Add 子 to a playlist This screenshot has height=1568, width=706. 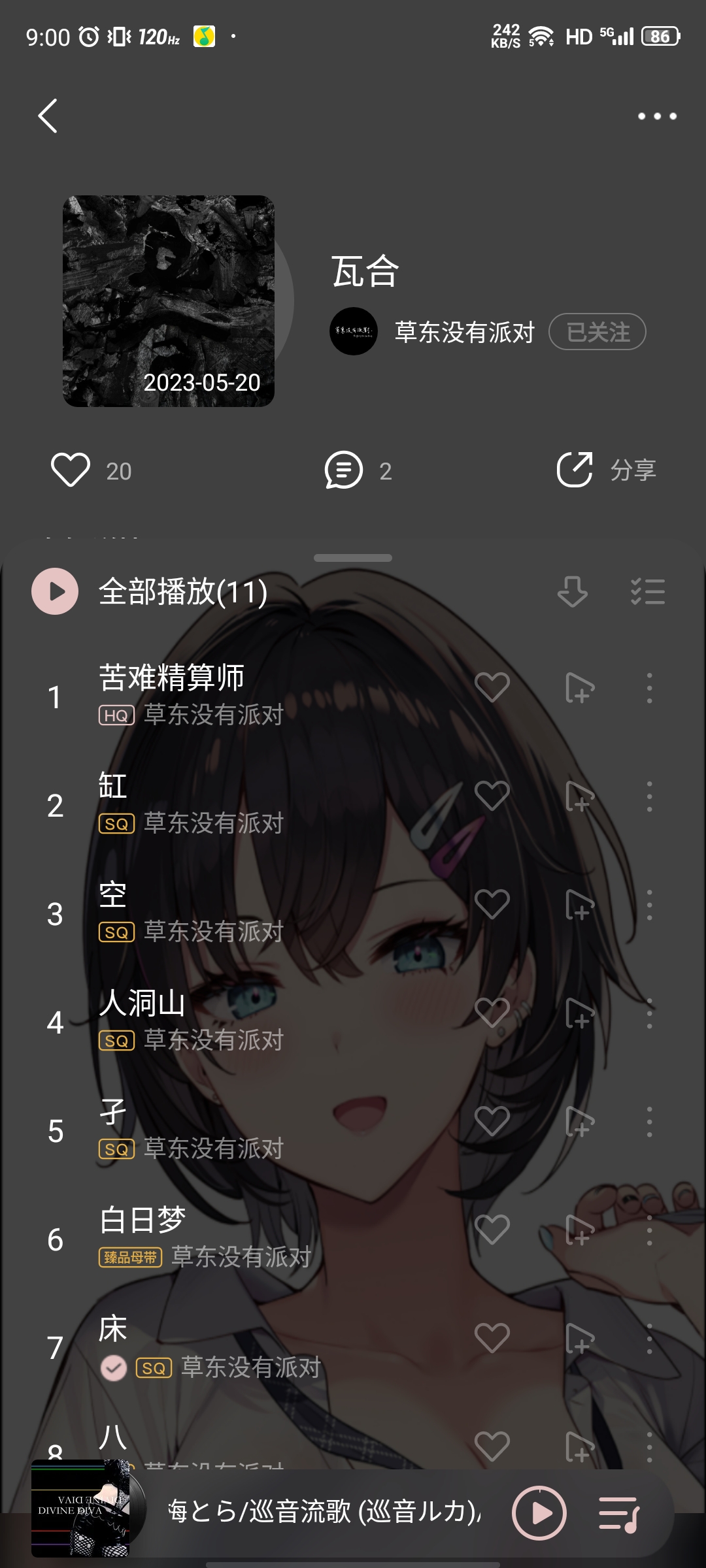tap(579, 1122)
